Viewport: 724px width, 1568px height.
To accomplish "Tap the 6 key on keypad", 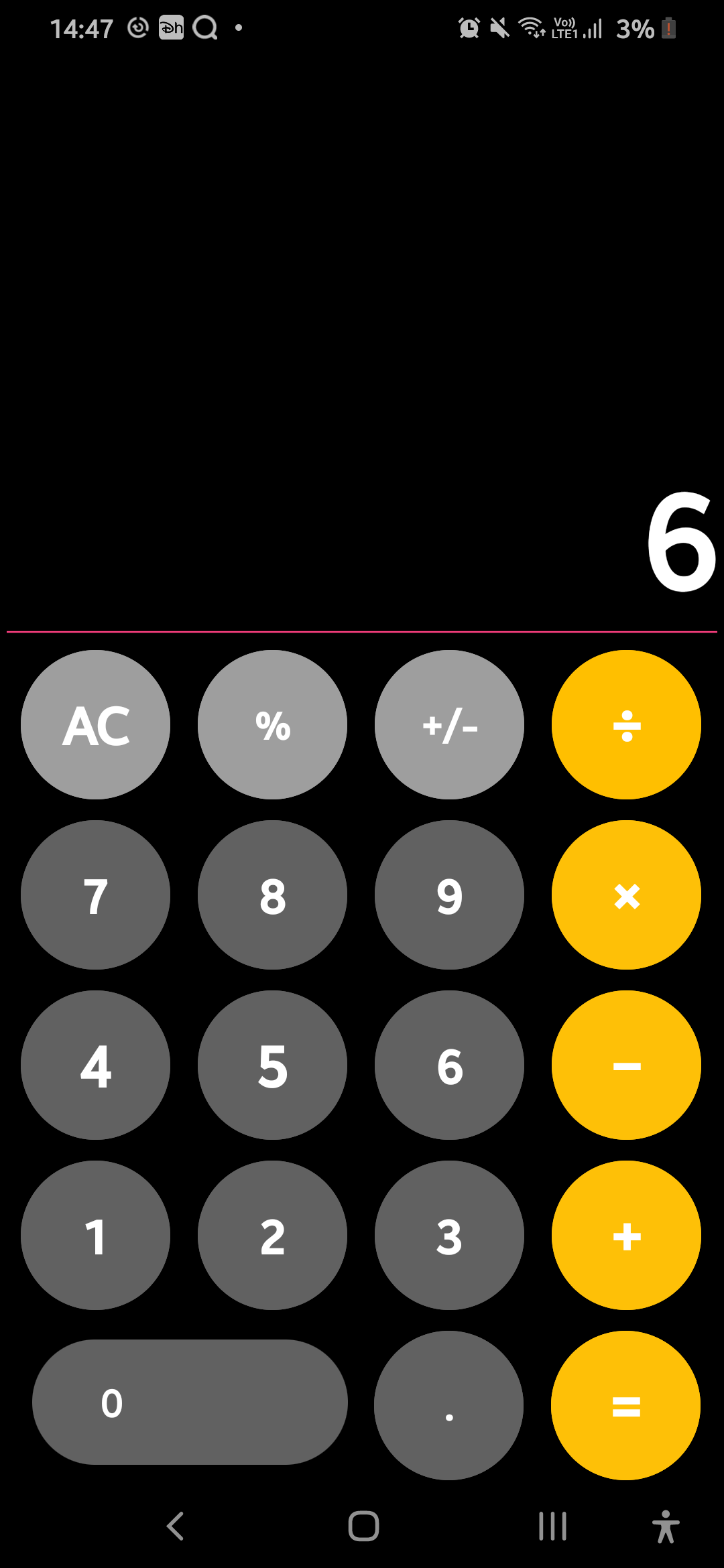I will click(x=449, y=1065).
